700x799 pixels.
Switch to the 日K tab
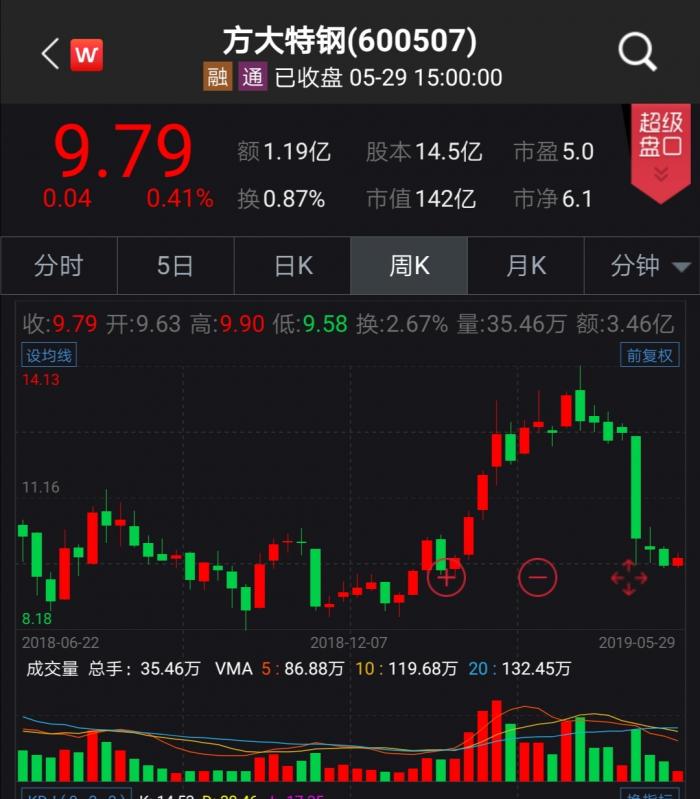click(x=293, y=266)
